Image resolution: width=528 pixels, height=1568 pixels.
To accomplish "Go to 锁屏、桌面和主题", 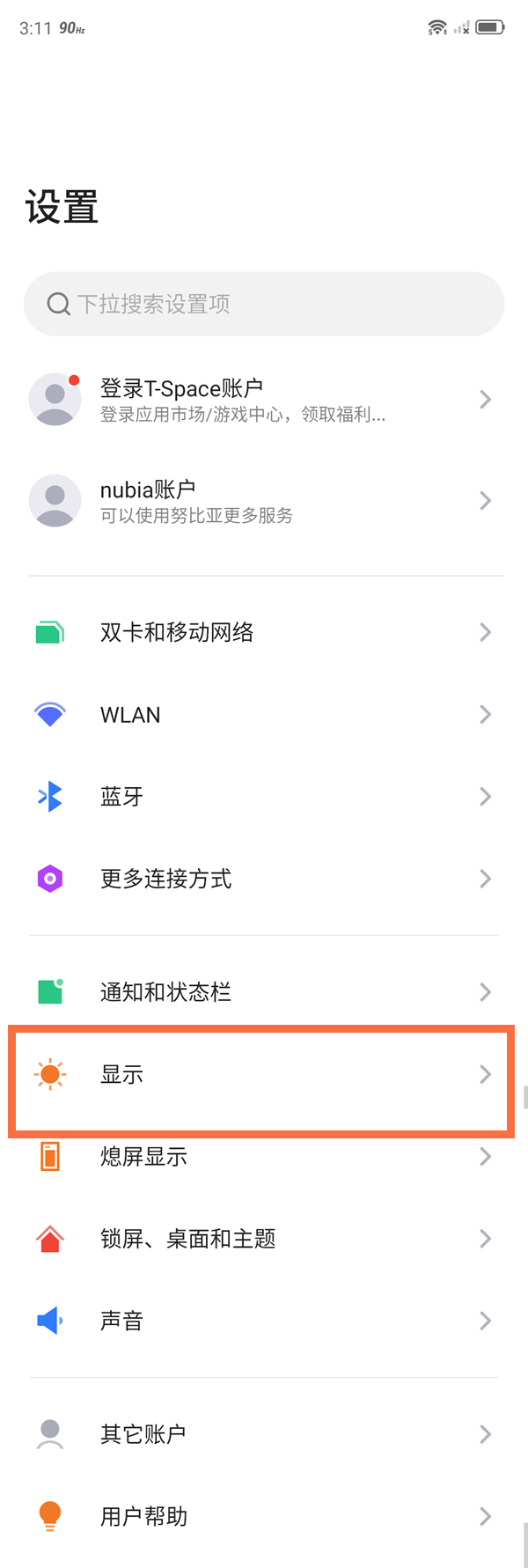I will click(264, 1239).
